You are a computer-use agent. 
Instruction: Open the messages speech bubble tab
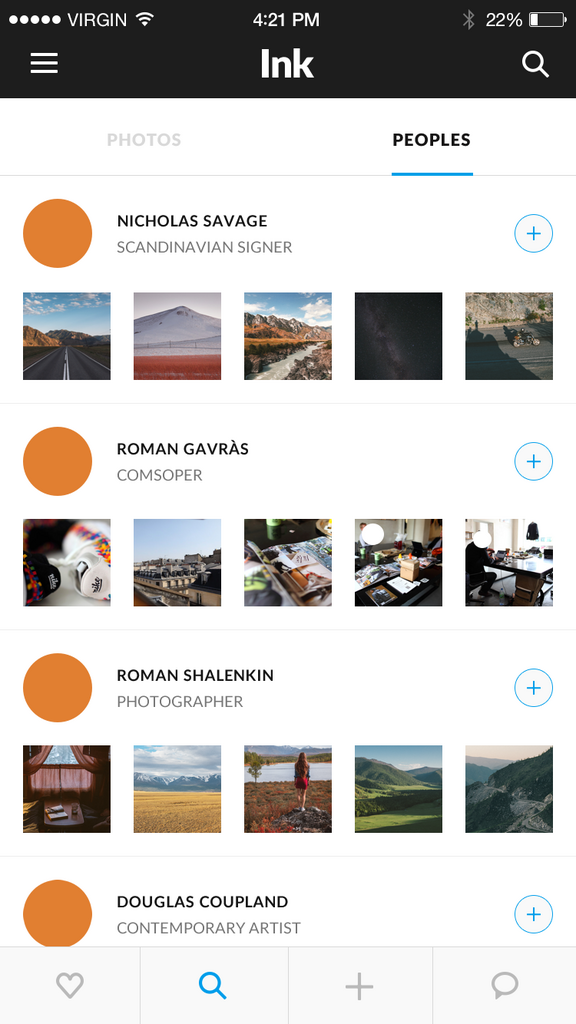click(x=505, y=985)
